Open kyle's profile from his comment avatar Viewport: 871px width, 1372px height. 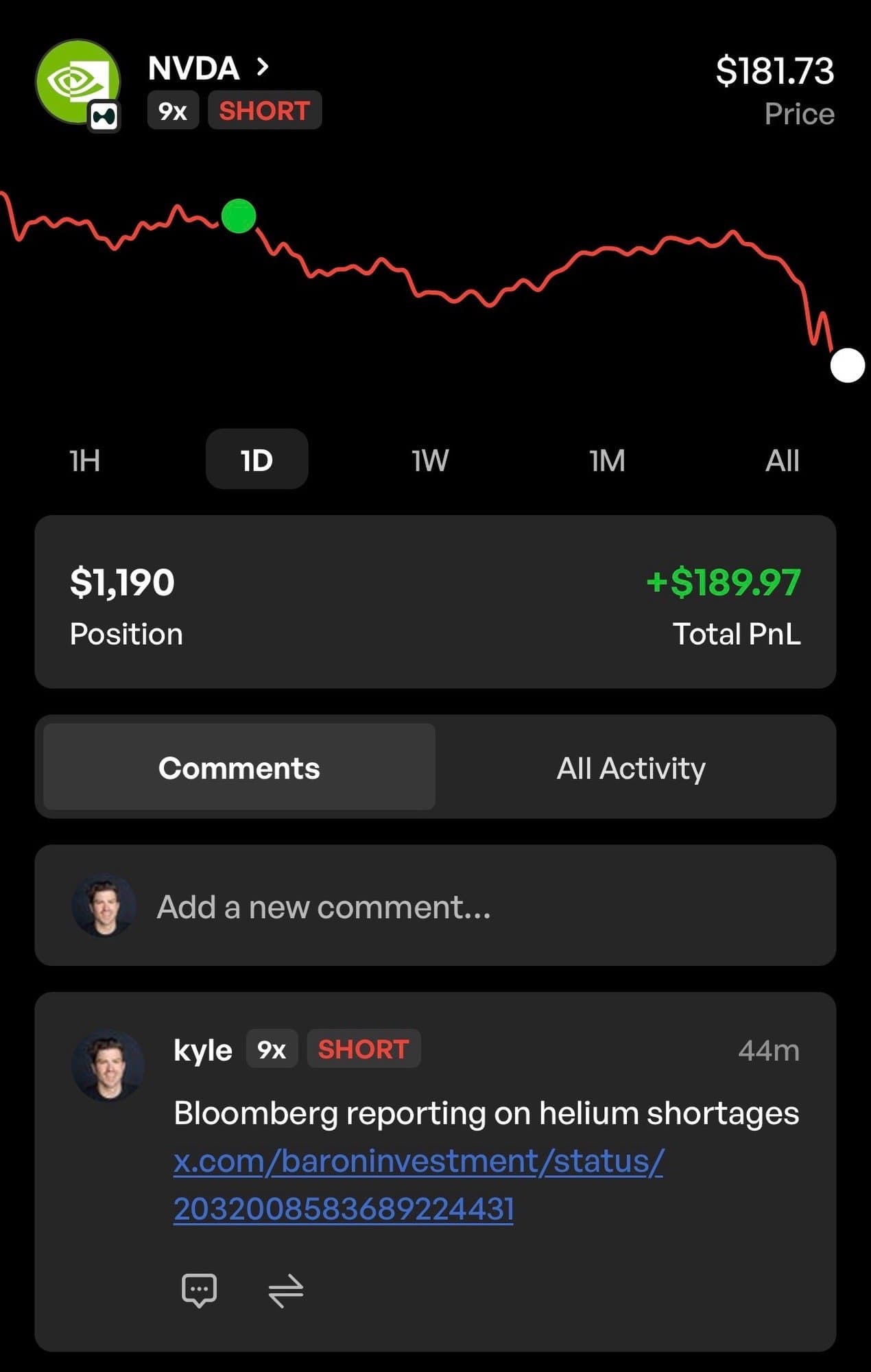tap(108, 1065)
